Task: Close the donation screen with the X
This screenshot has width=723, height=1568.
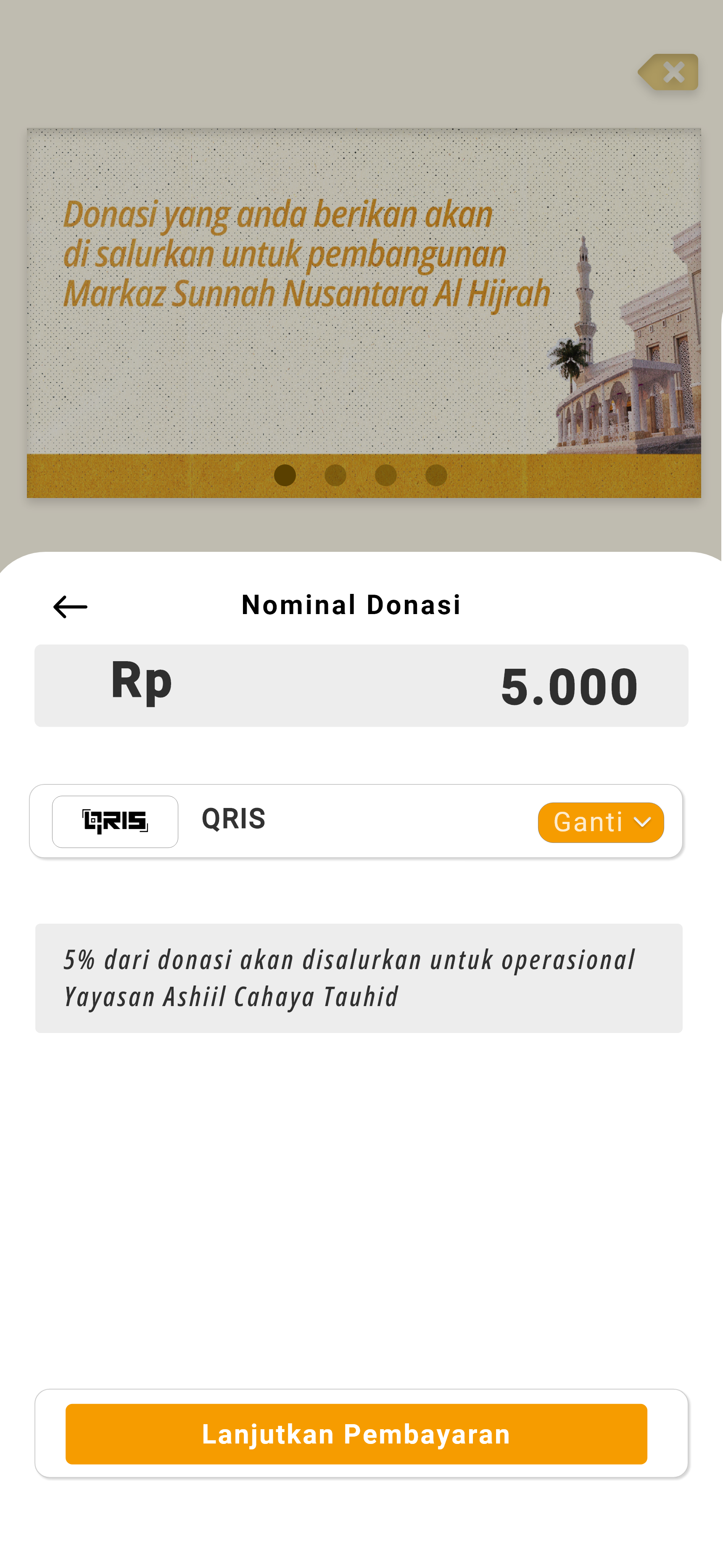Action: (670, 72)
